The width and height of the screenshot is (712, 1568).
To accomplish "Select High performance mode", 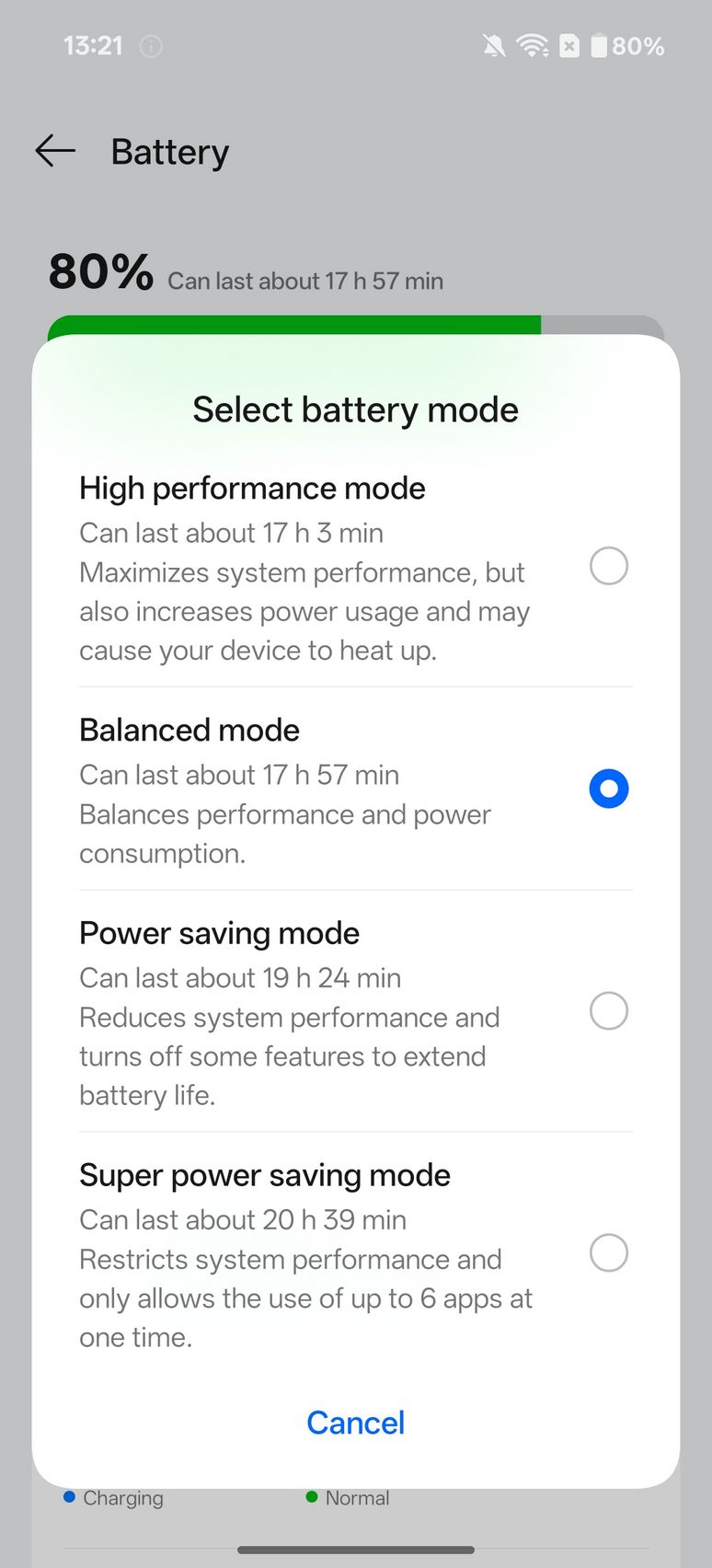I will coord(356,567).
